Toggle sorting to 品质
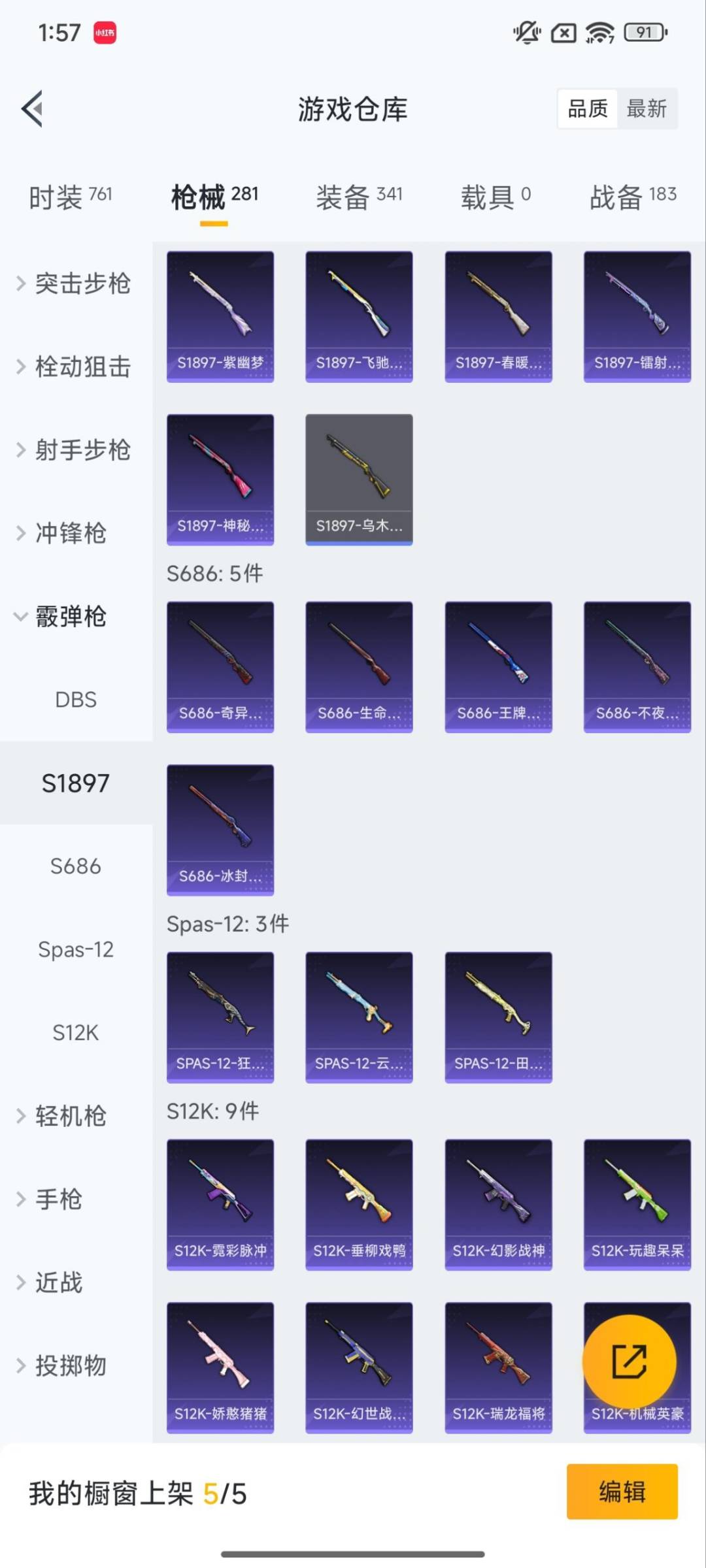Viewport: 706px width, 1568px height. click(x=586, y=108)
